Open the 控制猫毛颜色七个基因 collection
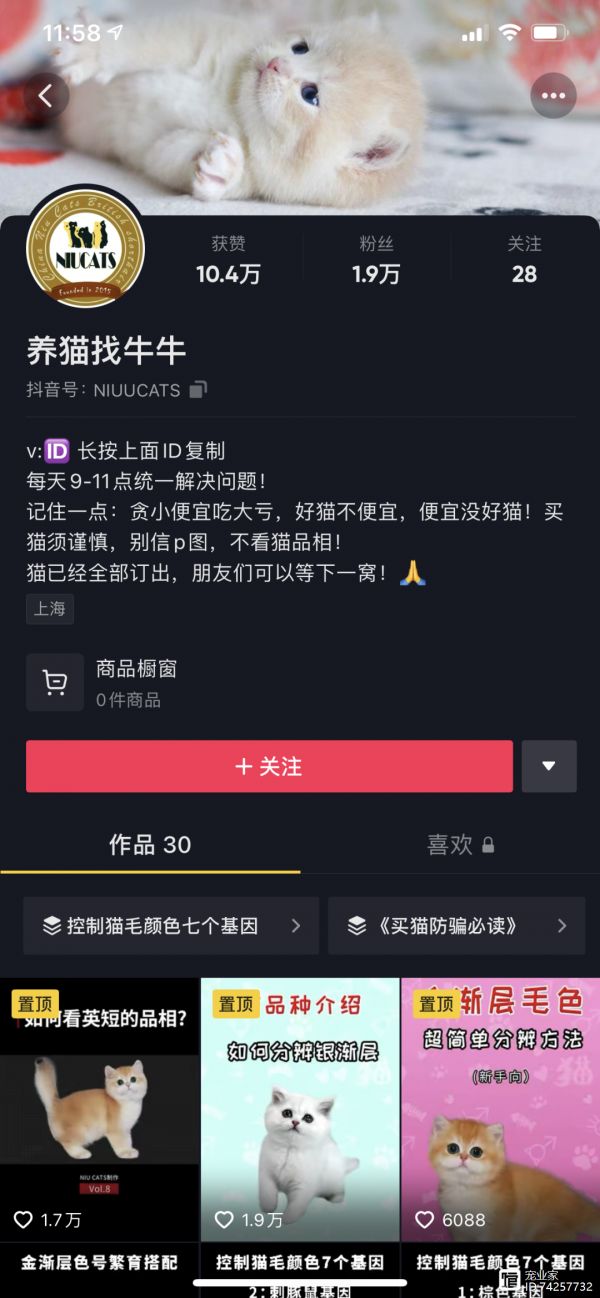This screenshot has width=600, height=1298. pyautogui.click(x=171, y=926)
